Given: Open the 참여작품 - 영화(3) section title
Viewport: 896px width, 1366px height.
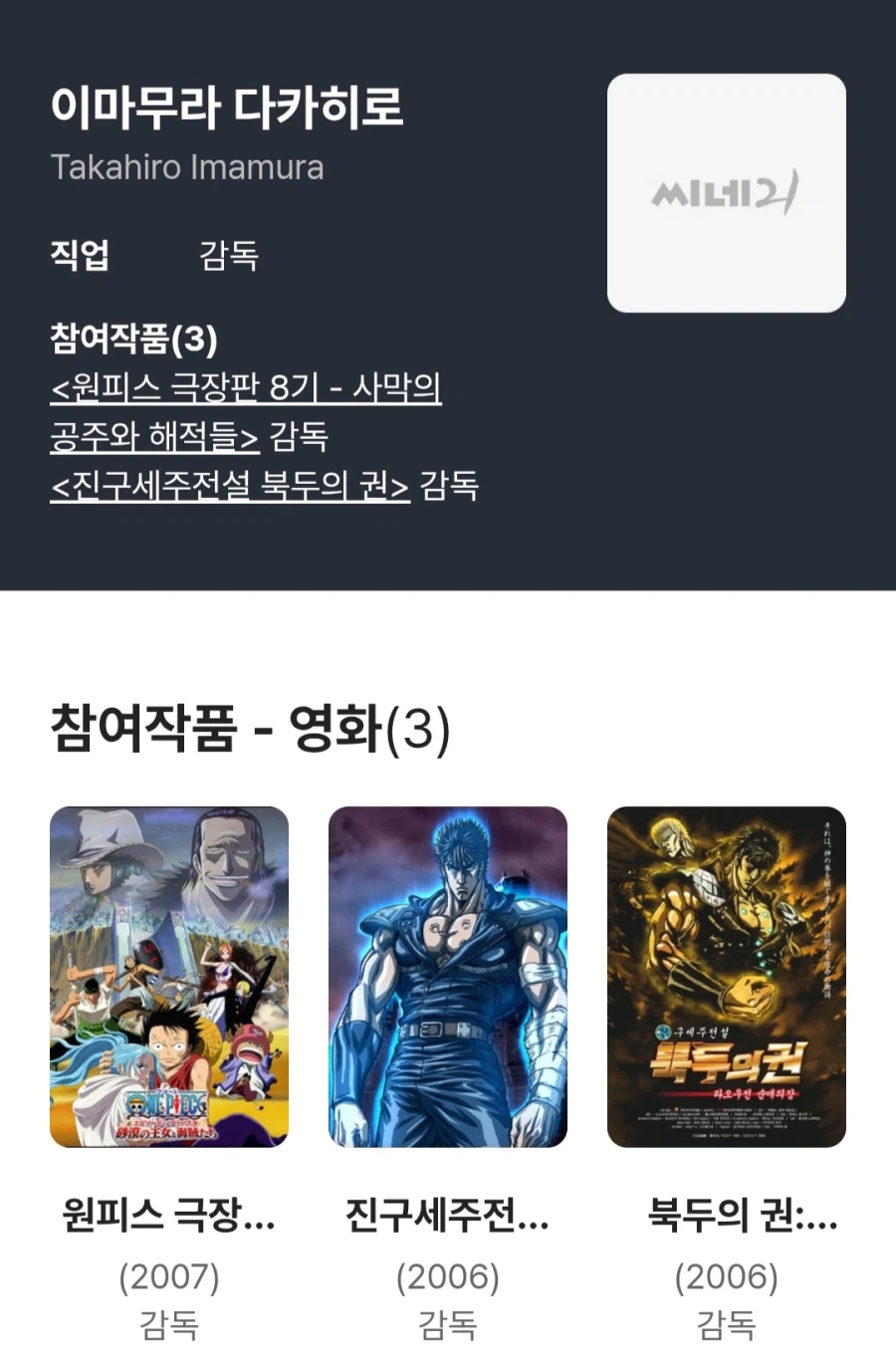Looking at the screenshot, I should pos(249,730).
